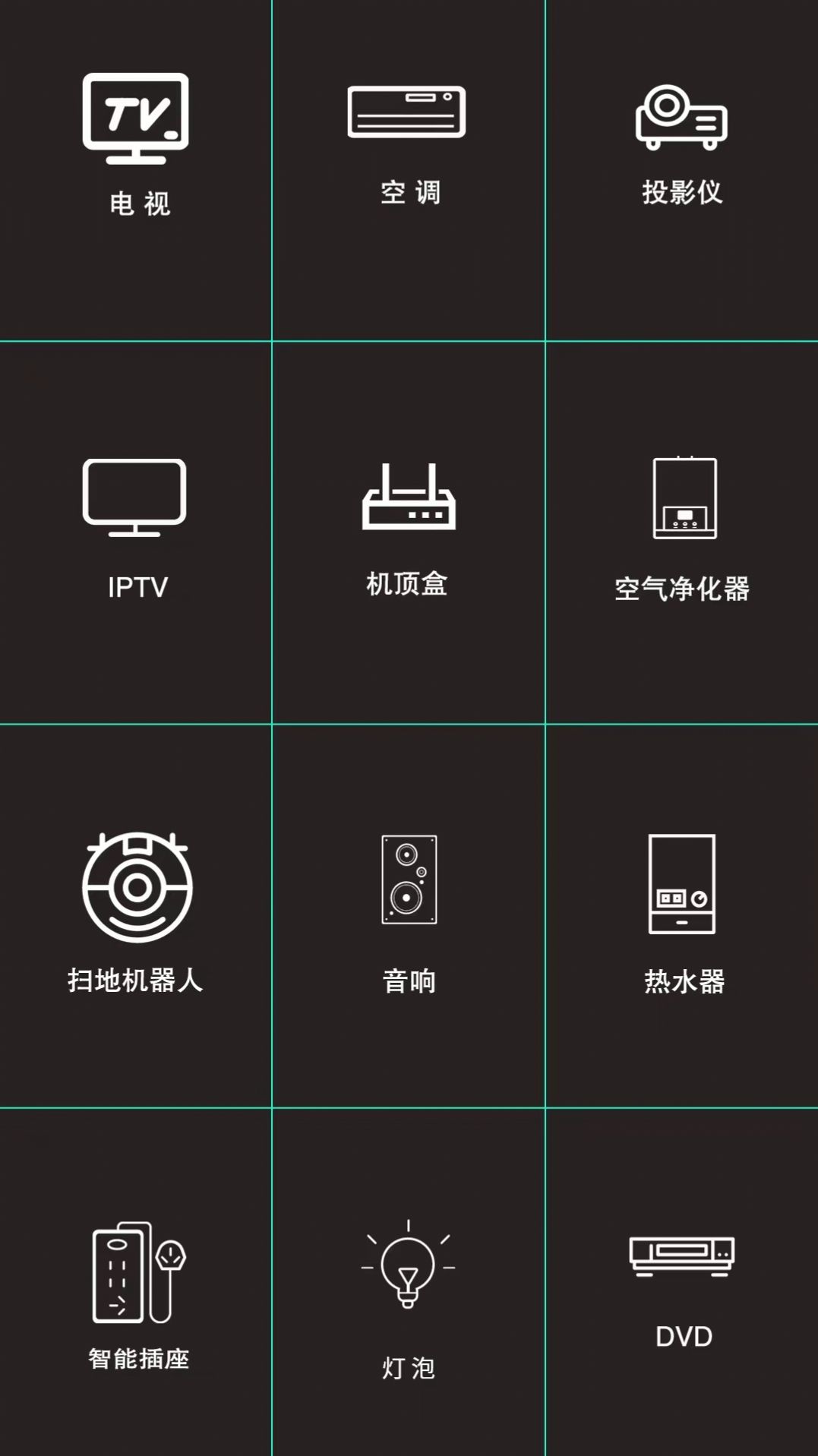Choose the 投影仪 projector tile

click(681, 144)
